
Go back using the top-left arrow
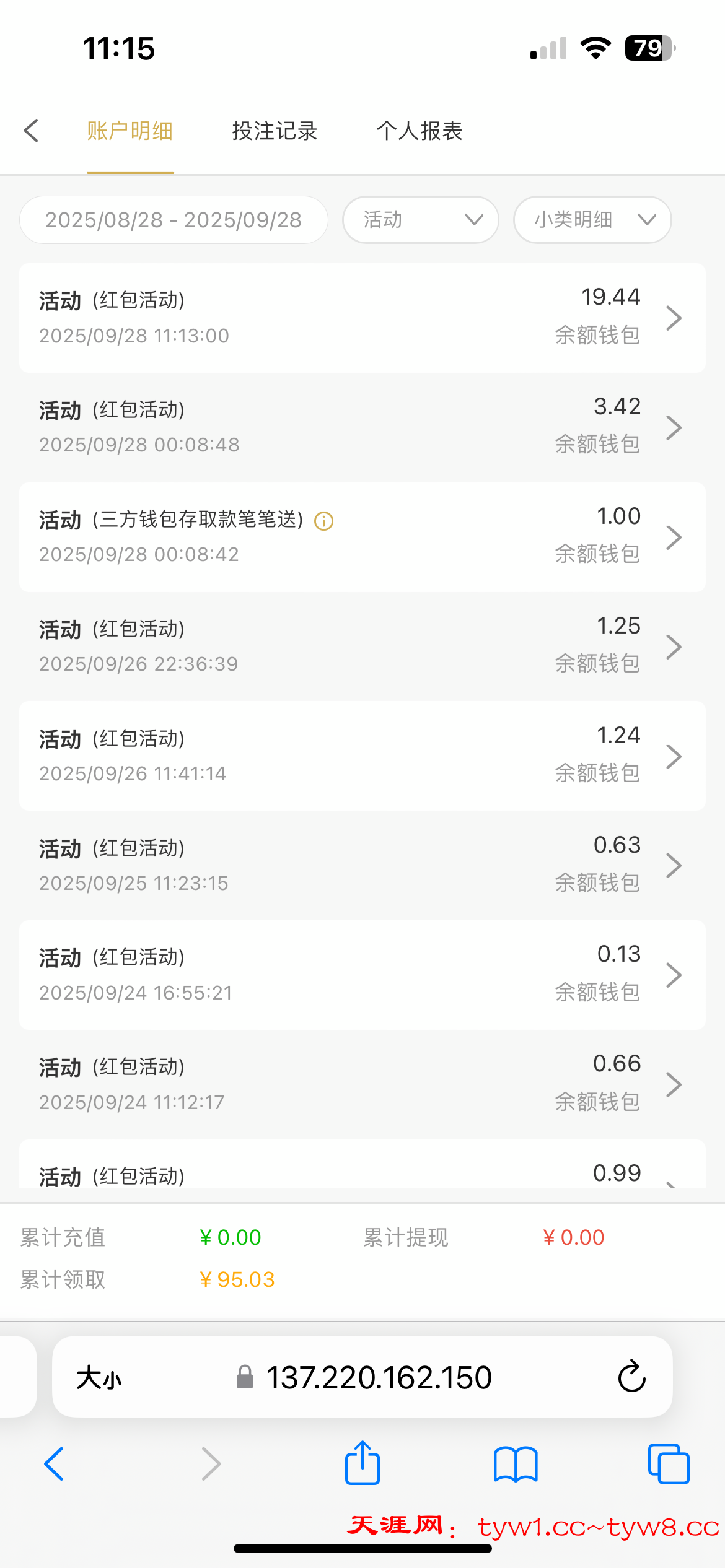tap(31, 131)
